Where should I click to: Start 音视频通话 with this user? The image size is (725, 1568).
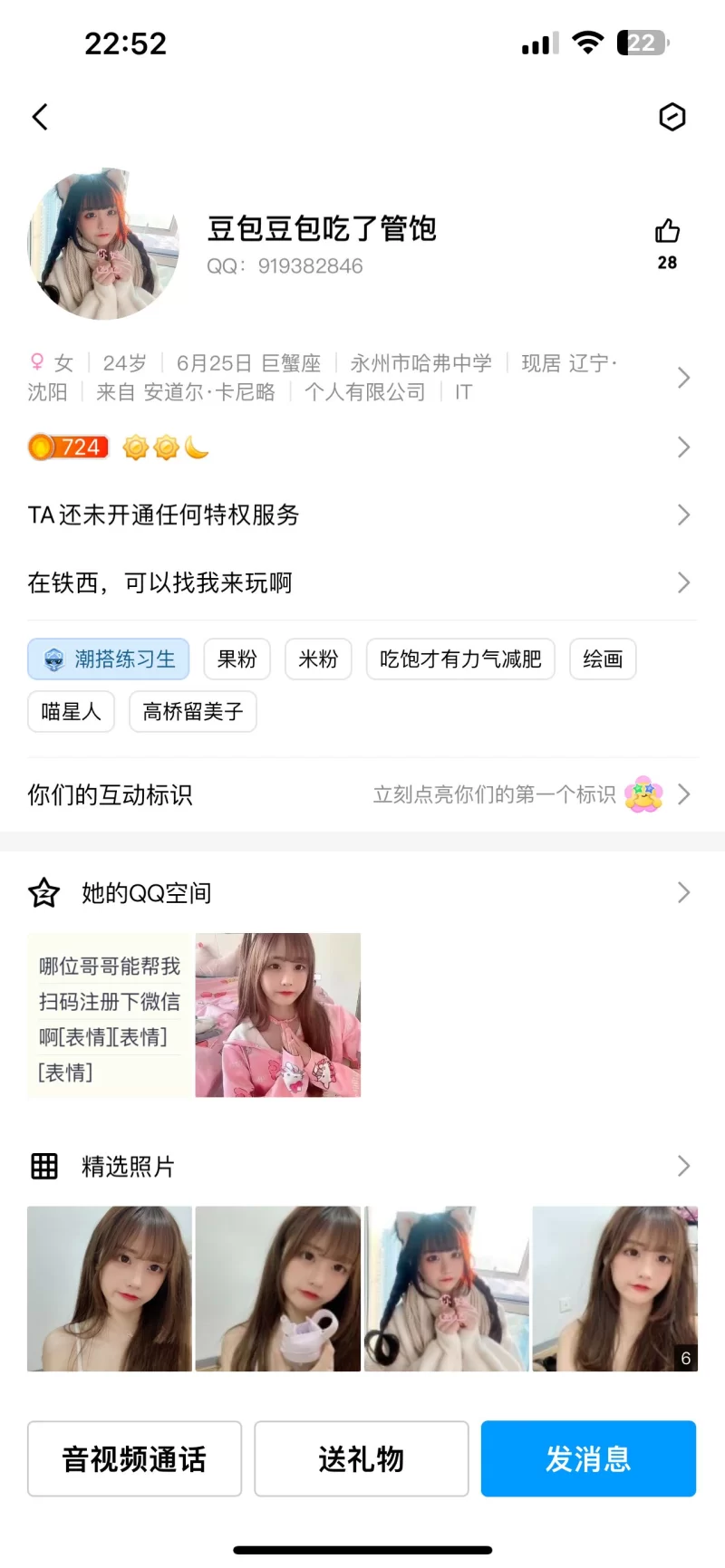click(x=134, y=1459)
